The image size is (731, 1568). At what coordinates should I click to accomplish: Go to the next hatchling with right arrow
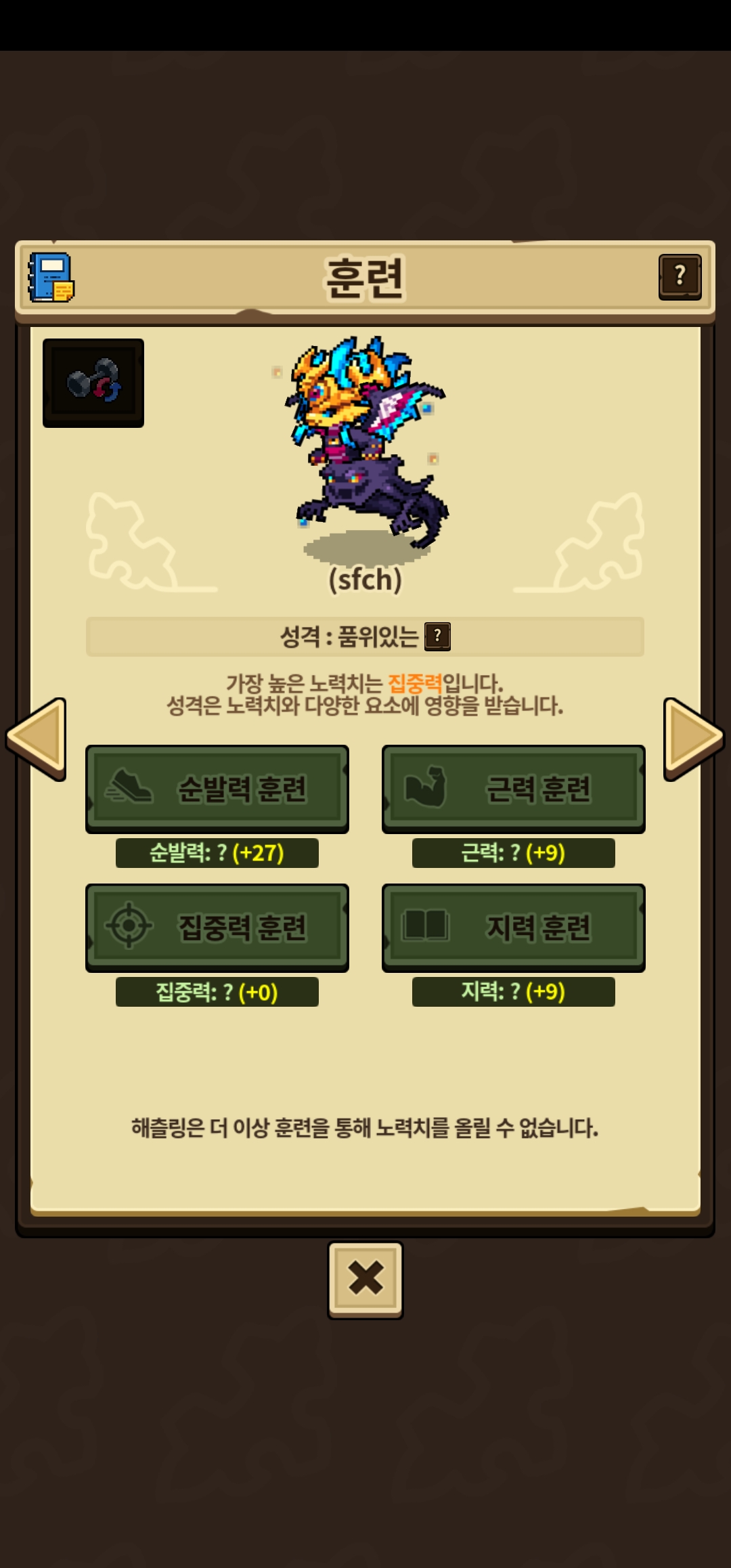pyautogui.click(x=694, y=739)
